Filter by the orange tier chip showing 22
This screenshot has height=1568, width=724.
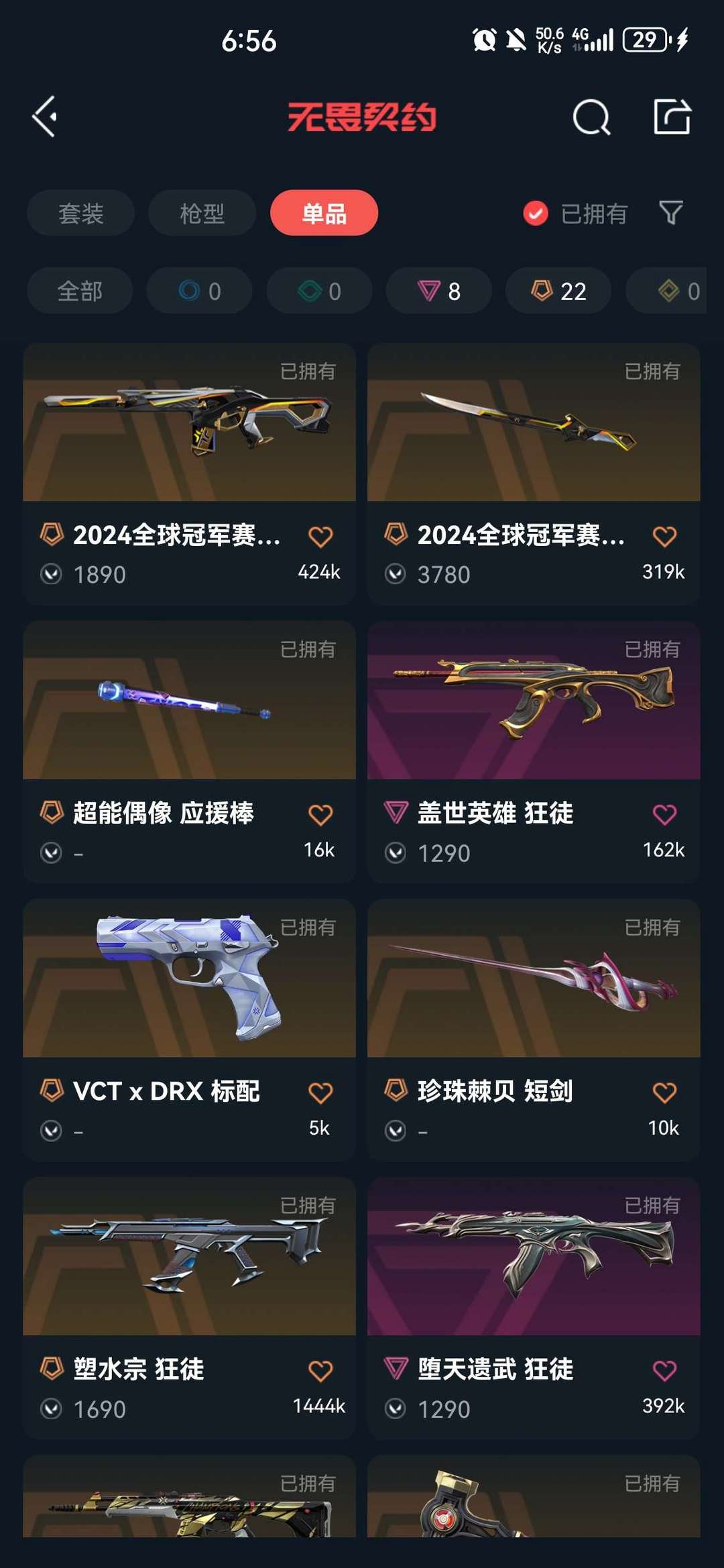point(558,291)
